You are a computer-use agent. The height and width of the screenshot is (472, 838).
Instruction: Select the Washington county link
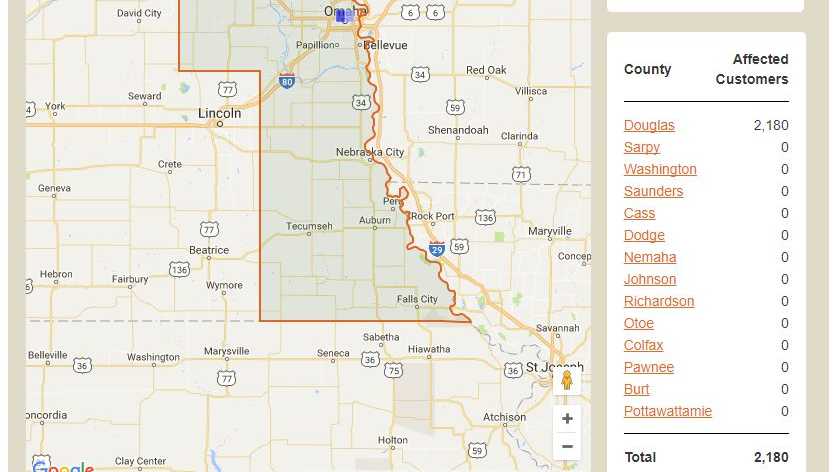click(x=660, y=169)
